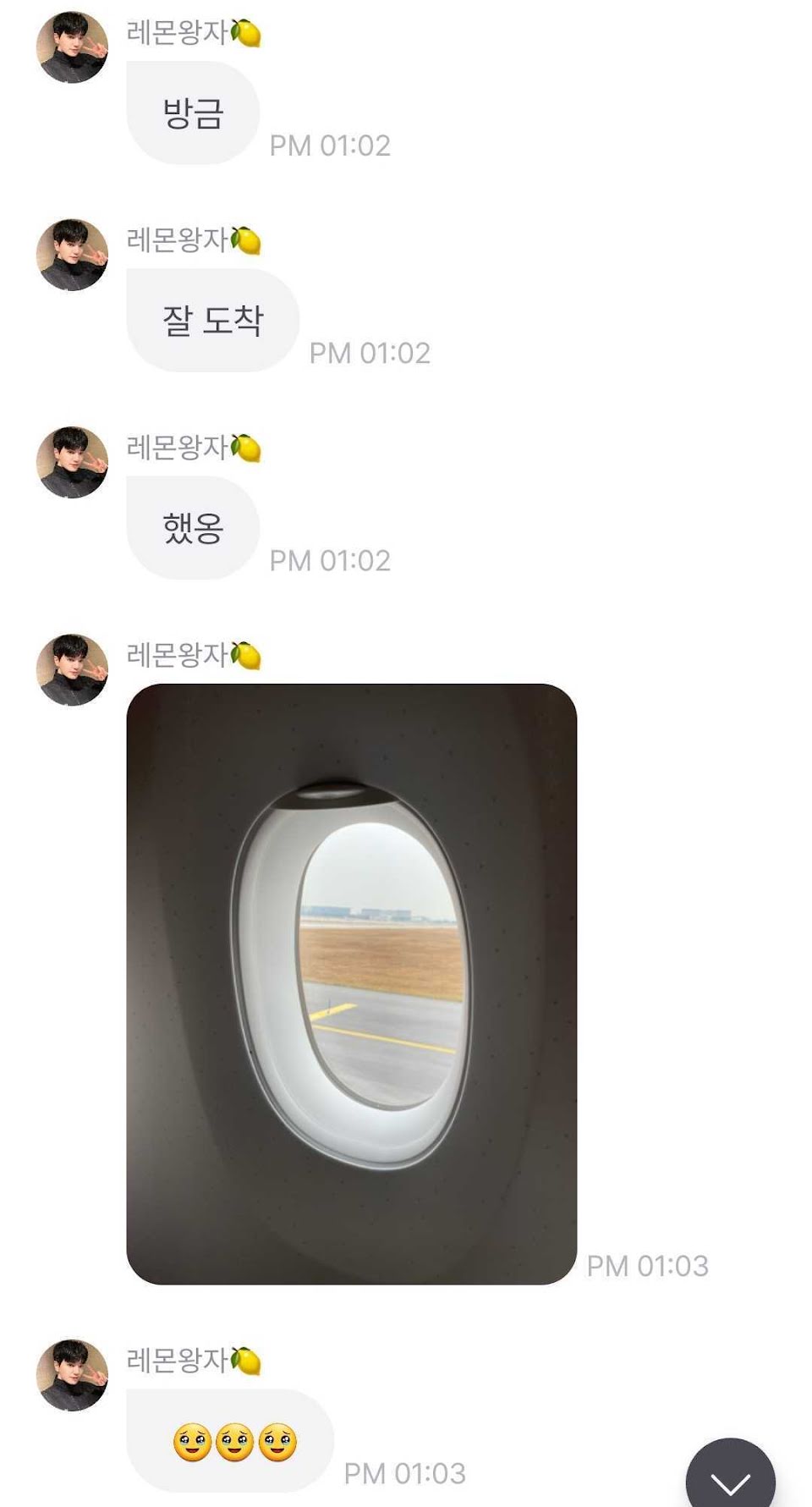
Task: Open 레몬왕자's profile picture beside the 방금 message
Action: (x=73, y=47)
